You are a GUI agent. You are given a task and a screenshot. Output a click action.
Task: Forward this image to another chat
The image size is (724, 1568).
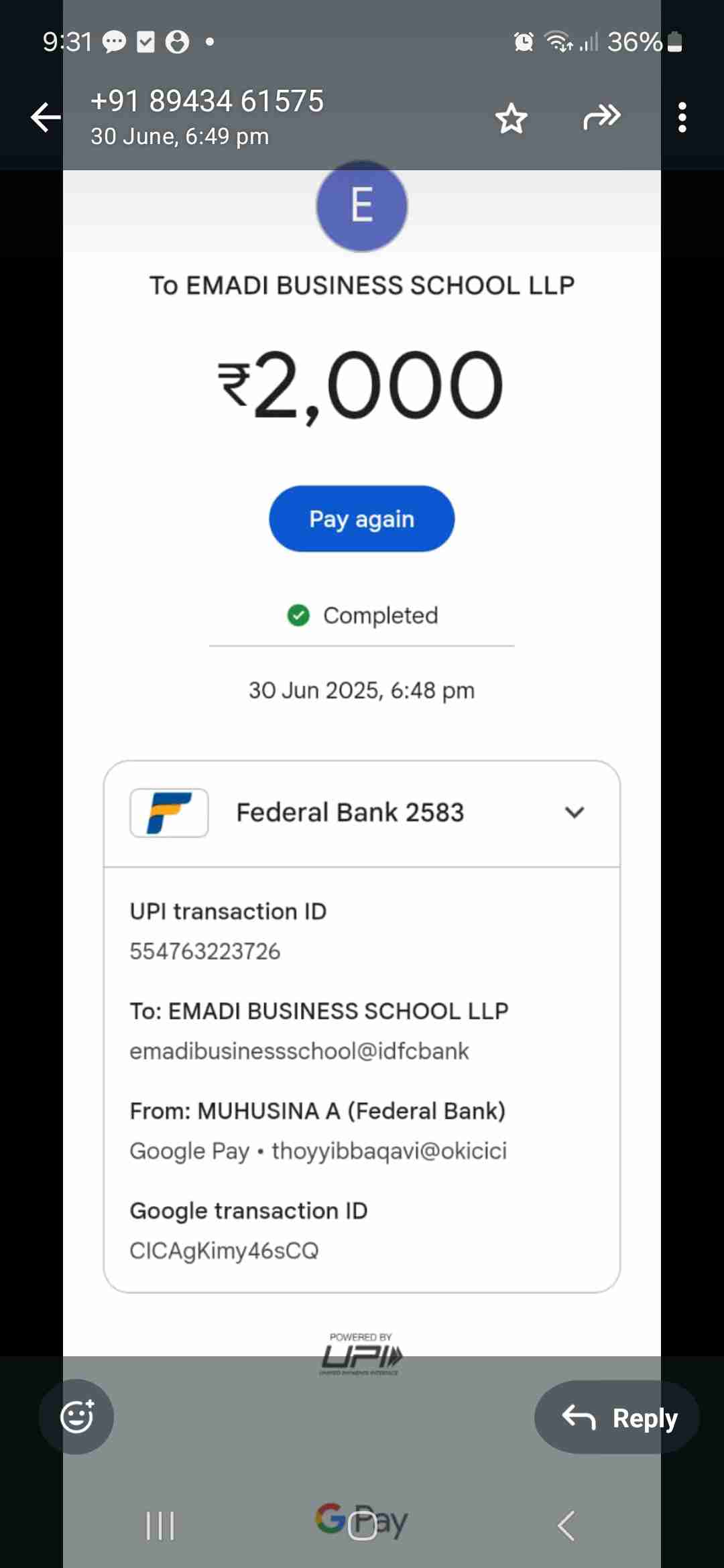tap(601, 117)
